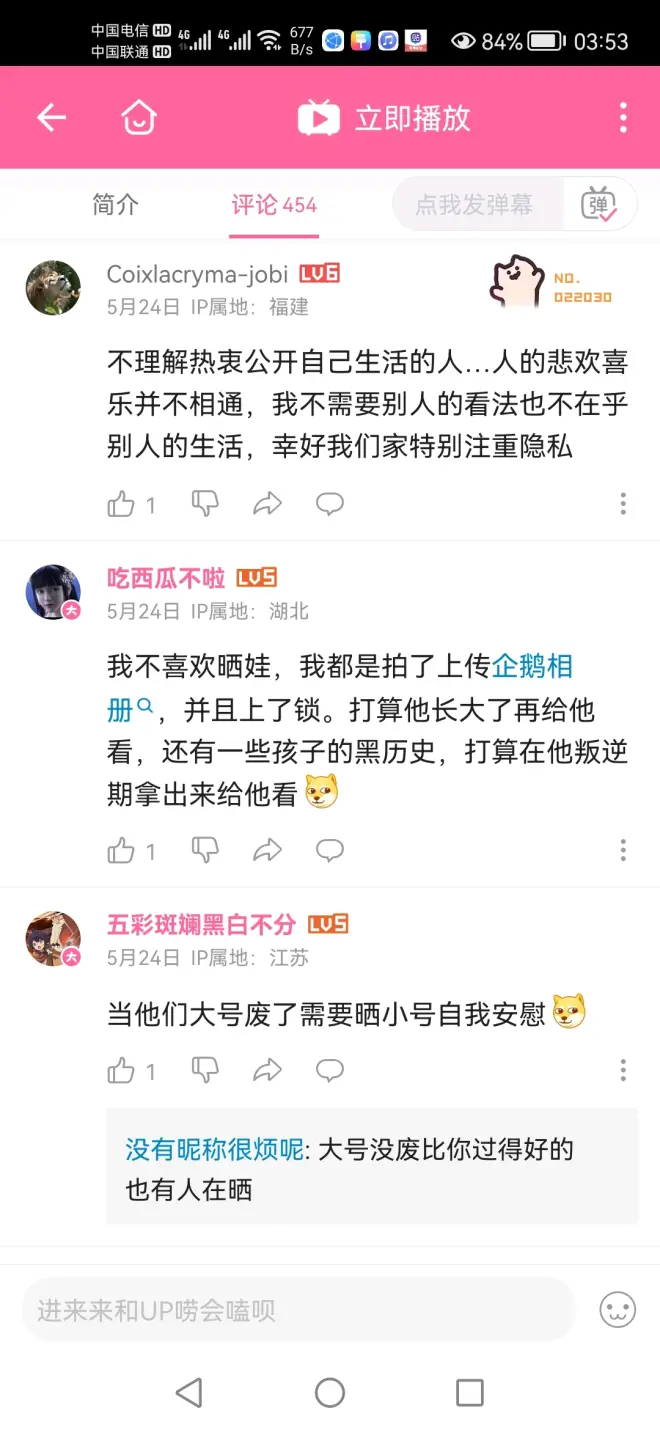Viewport: 660px width, 1430px height.
Task: Like Coixlacryma-jobi's comment
Action: (121, 504)
